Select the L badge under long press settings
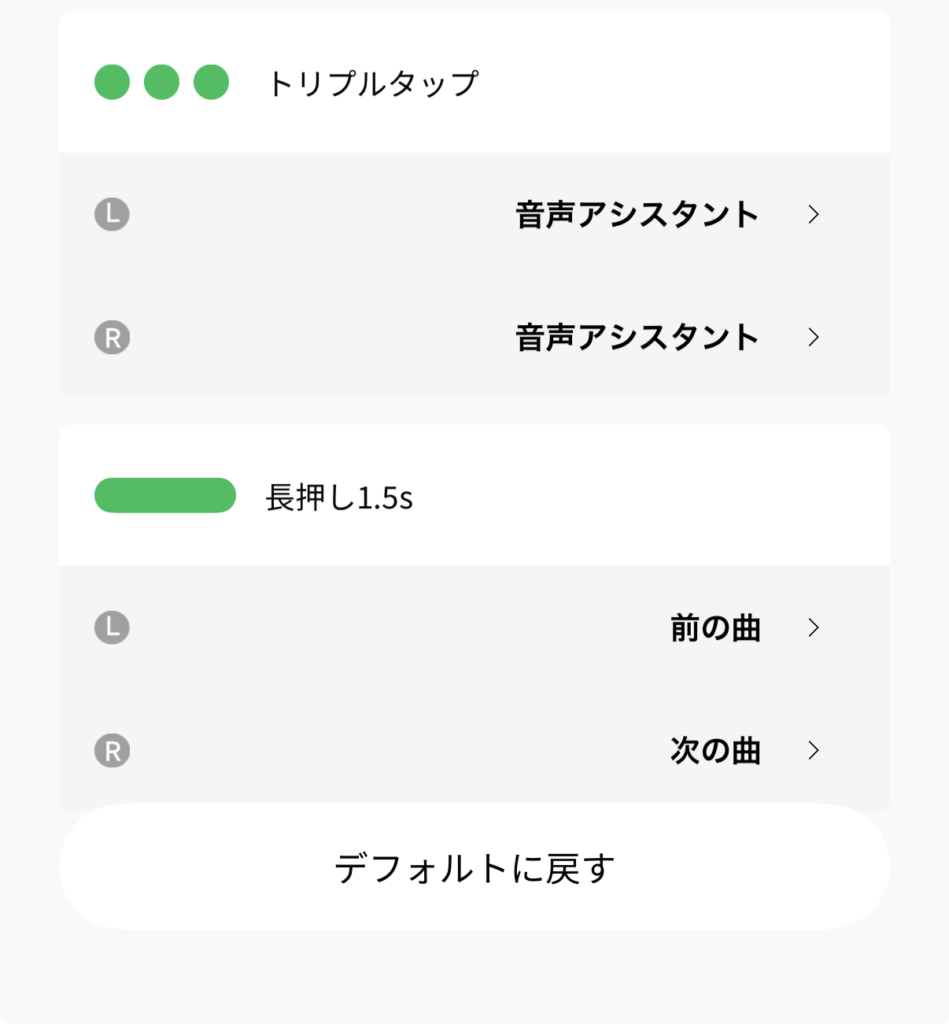Viewport: 949px width, 1024px height. point(112,628)
